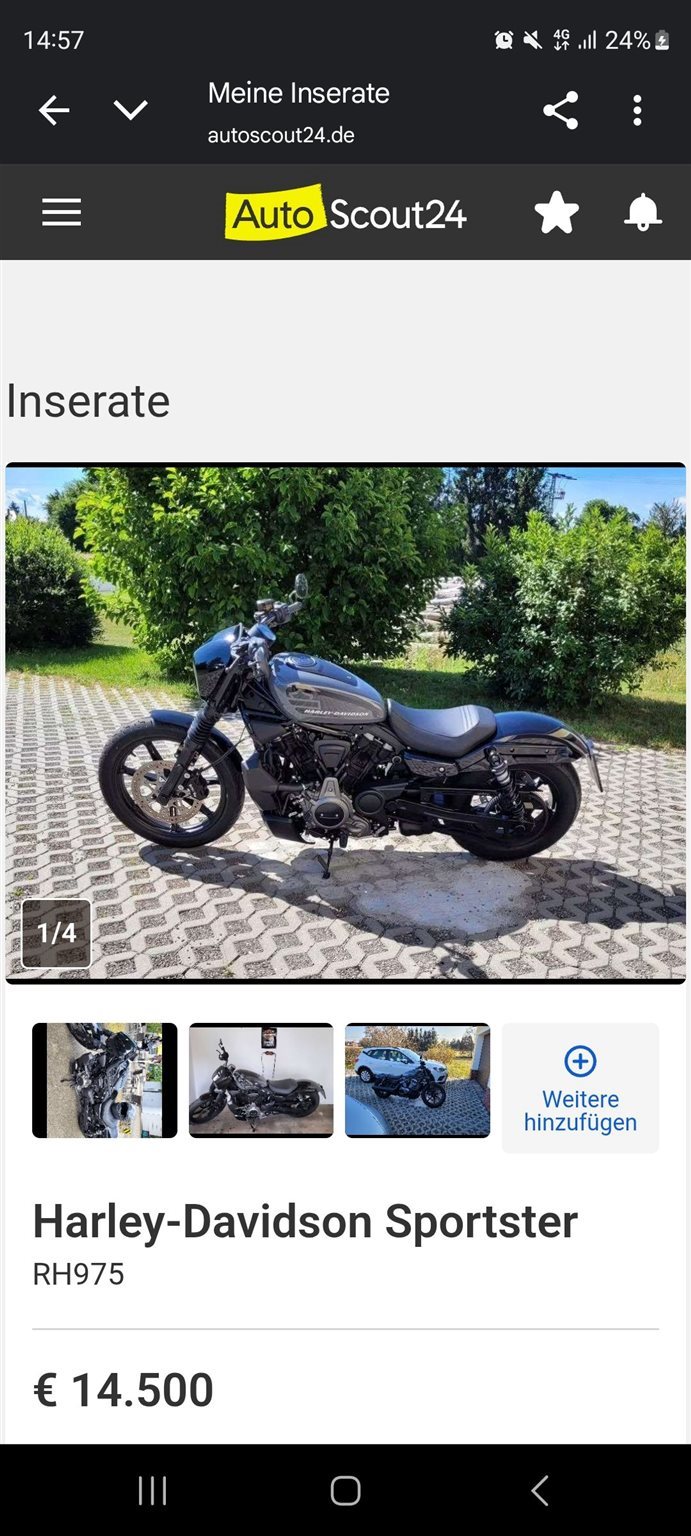View the thumbnail with the white car
The image size is (691, 1536).
[x=417, y=1080]
